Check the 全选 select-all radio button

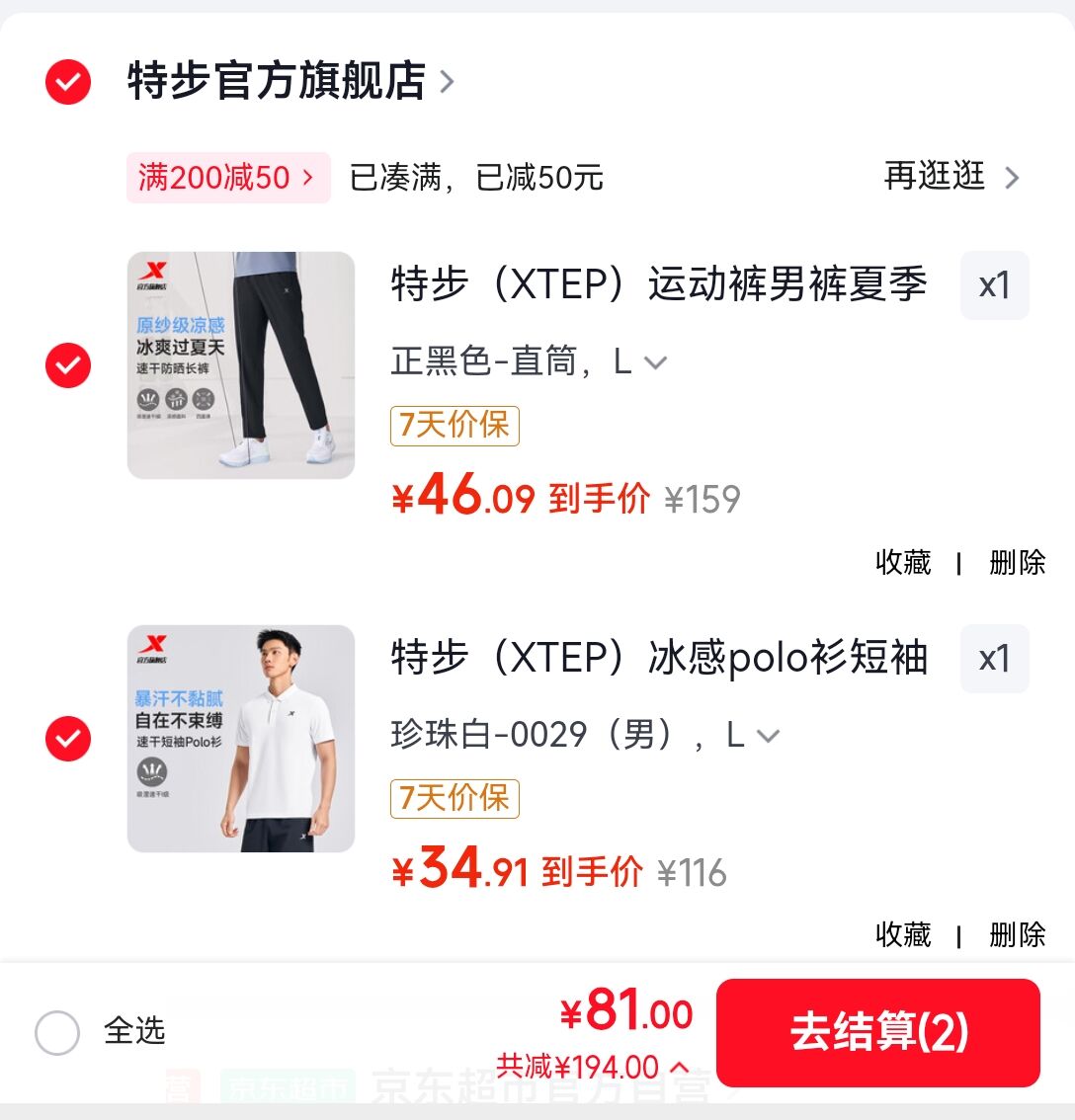coord(57,1033)
